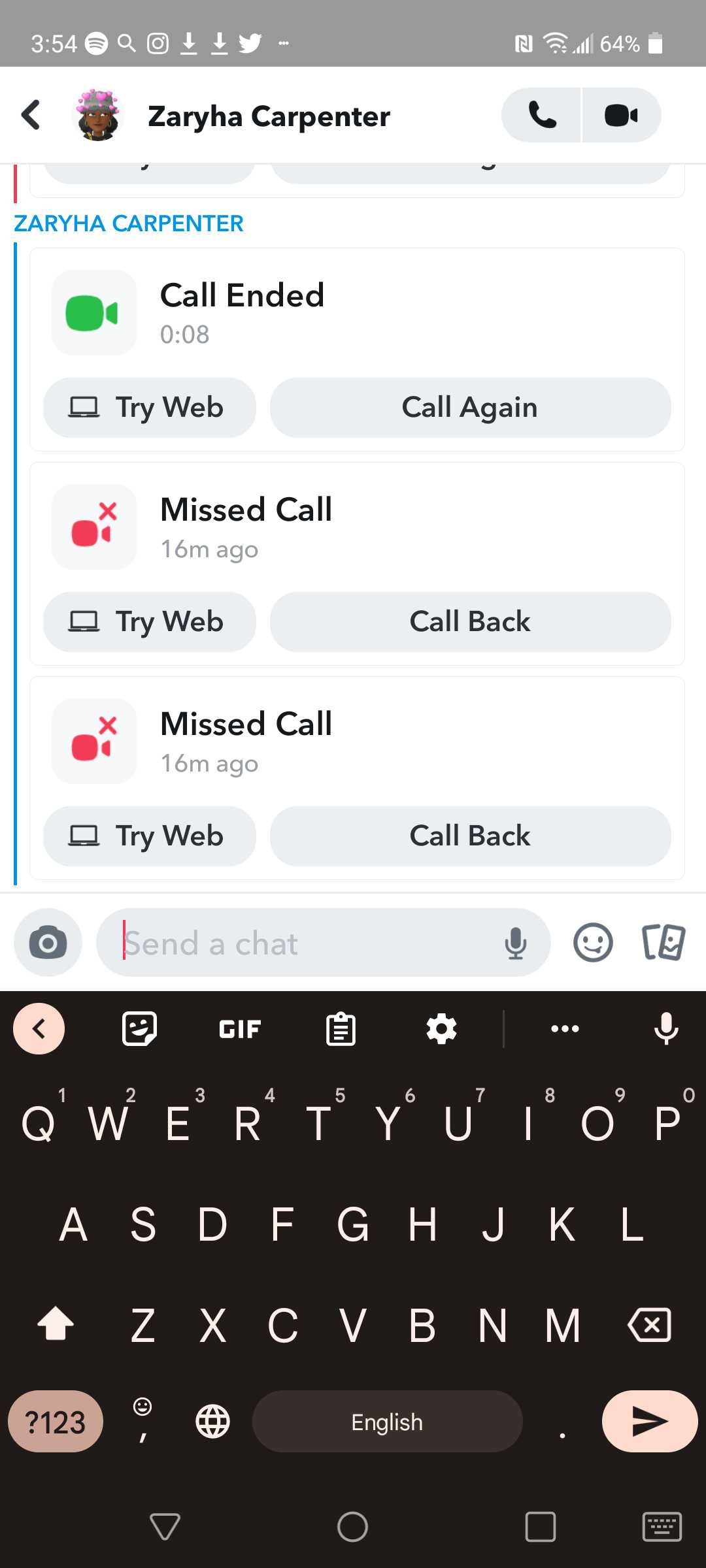706x1568 pixels.
Task: Open keyboard settings gear
Action: (x=441, y=1029)
